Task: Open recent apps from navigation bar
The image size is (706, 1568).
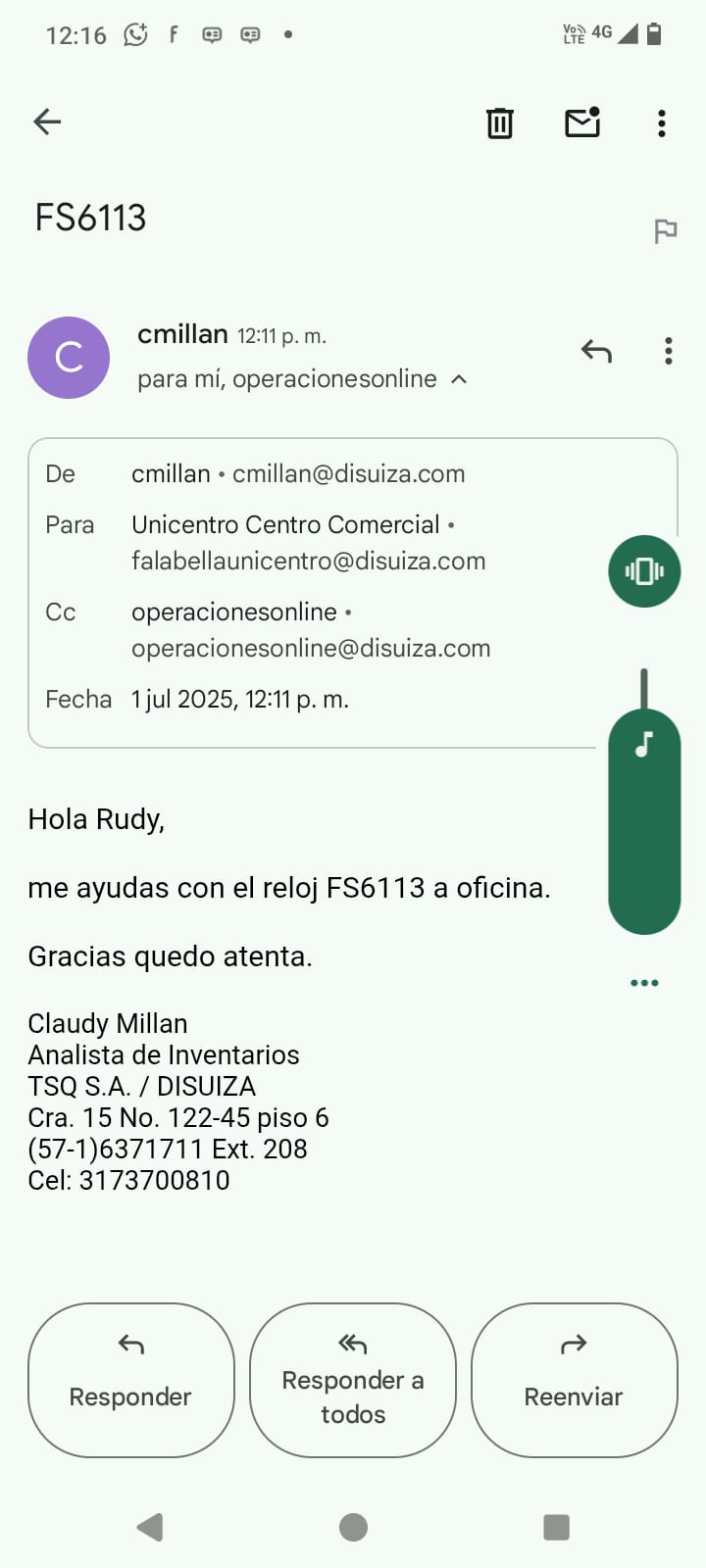Action: click(556, 1527)
